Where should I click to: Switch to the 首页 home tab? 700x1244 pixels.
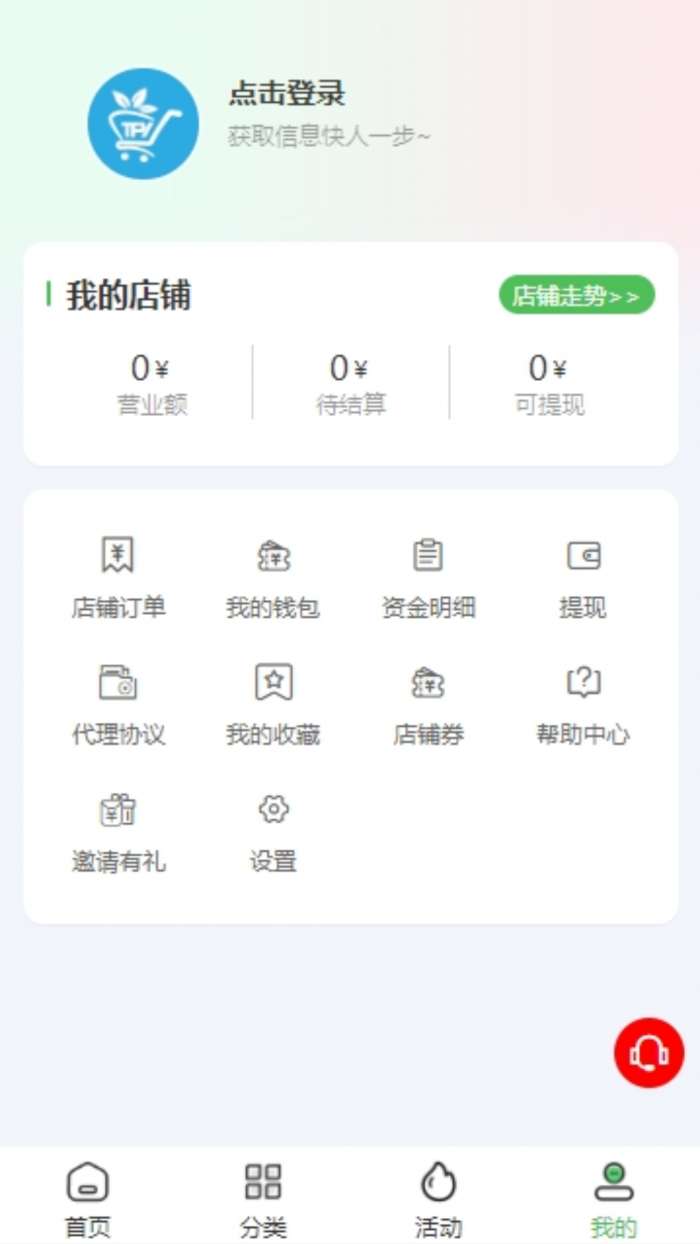tap(88, 1198)
